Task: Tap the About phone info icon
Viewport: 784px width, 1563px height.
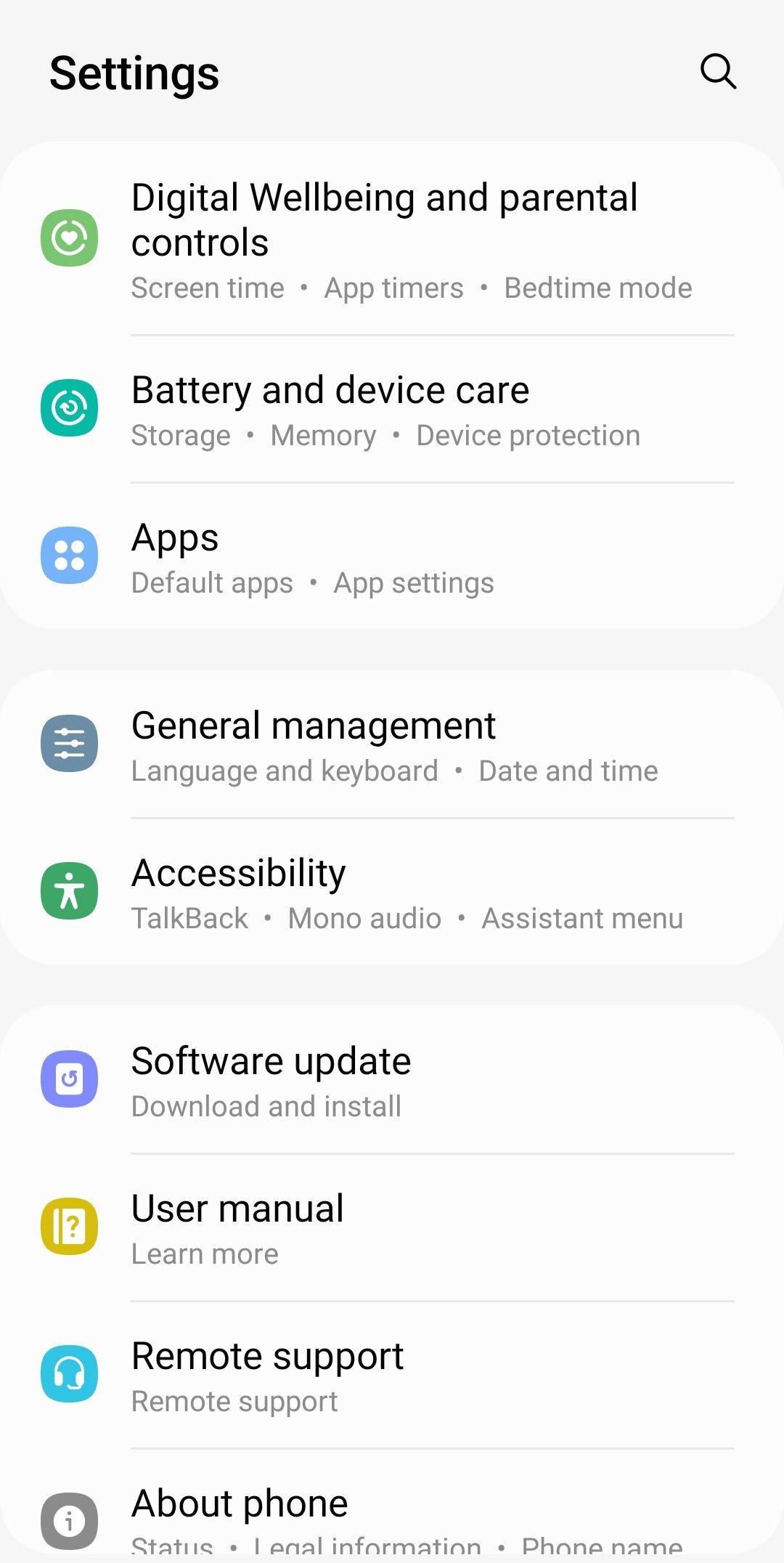Action: click(x=69, y=1520)
